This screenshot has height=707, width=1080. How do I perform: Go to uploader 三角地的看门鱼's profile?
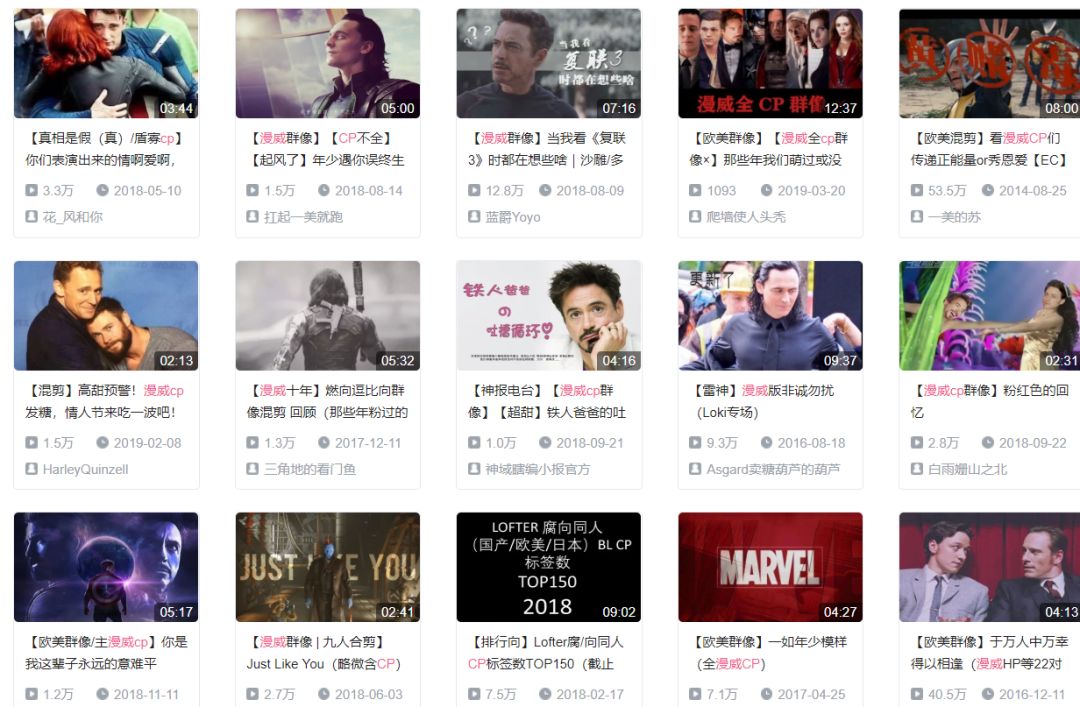pyautogui.click(x=309, y=469)
